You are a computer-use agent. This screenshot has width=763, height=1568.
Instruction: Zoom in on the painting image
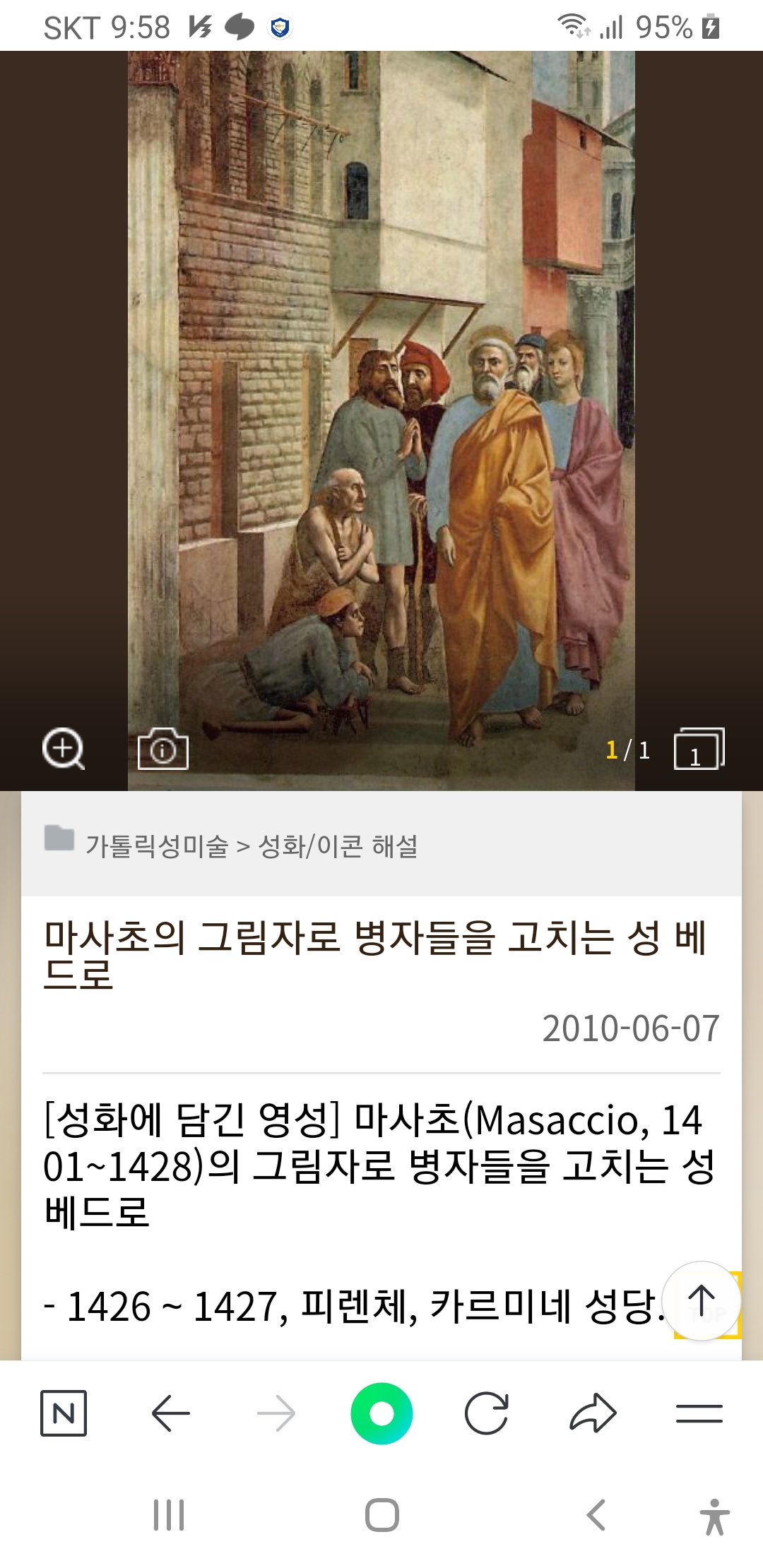click(64, 749)
